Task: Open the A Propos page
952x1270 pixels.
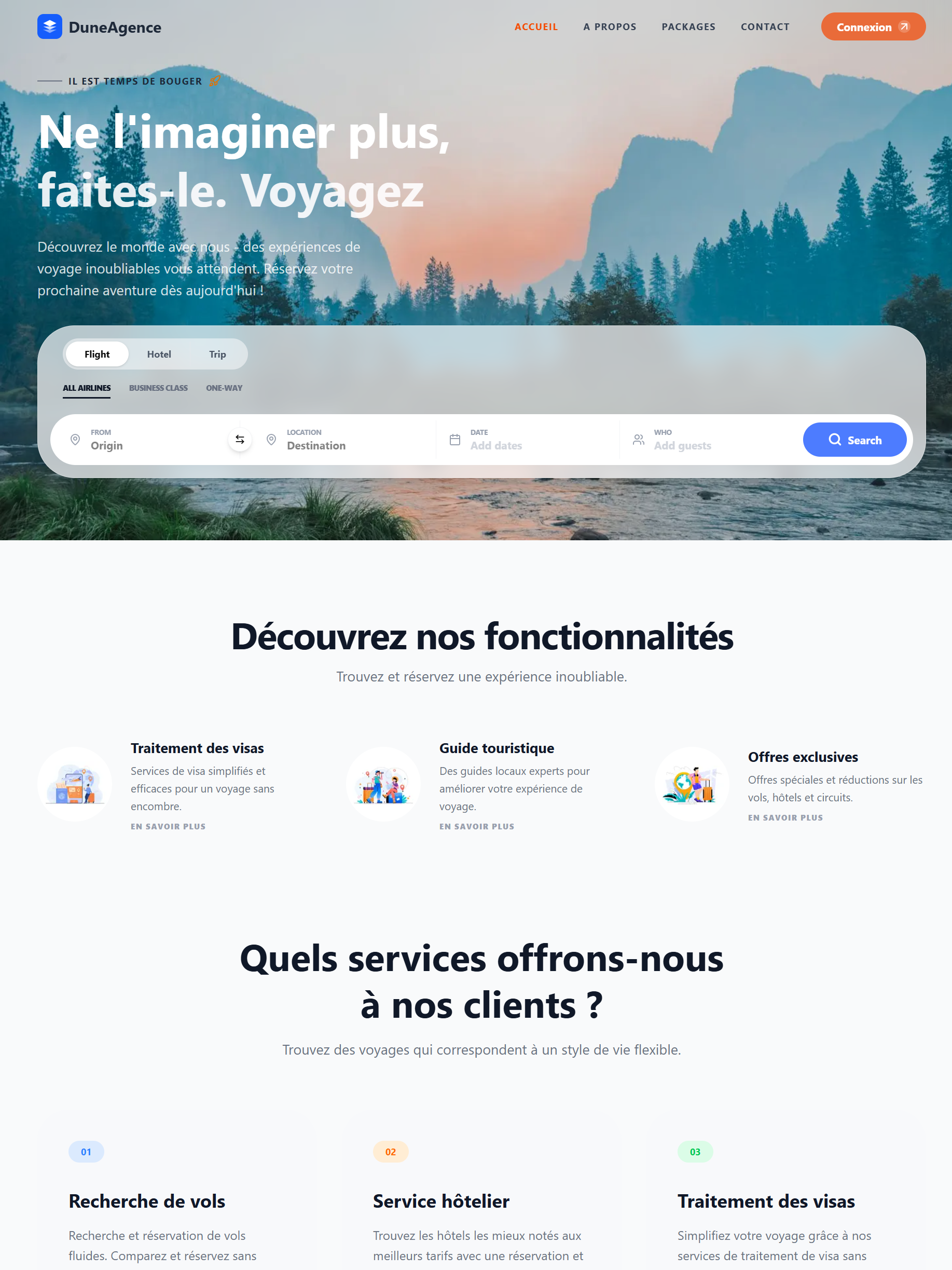Action: click(610, 27)
